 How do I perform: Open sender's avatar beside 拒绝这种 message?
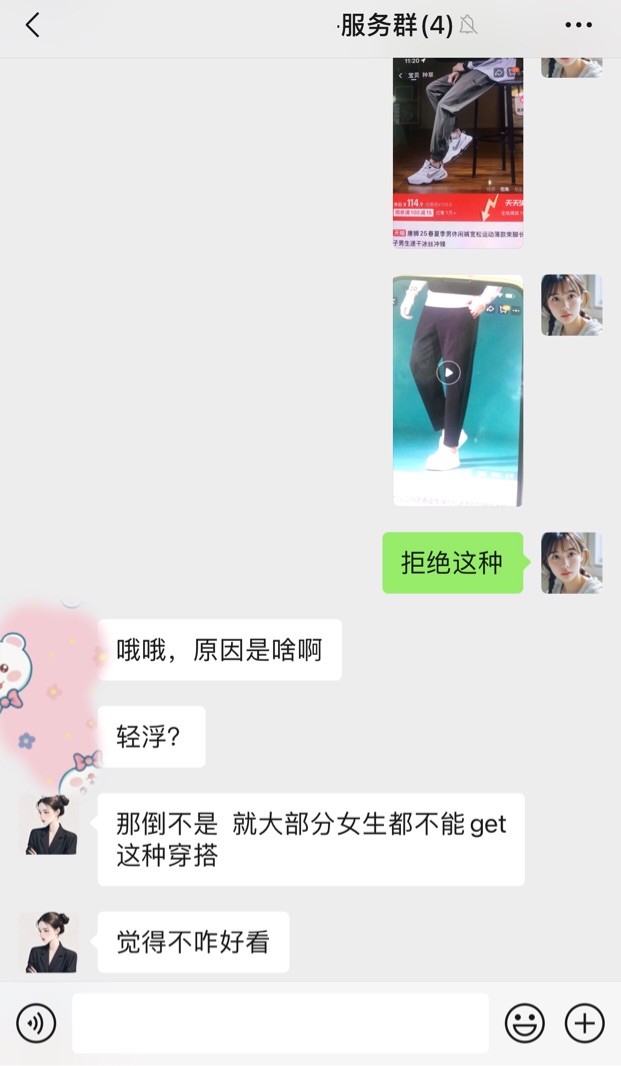point(571,562)
